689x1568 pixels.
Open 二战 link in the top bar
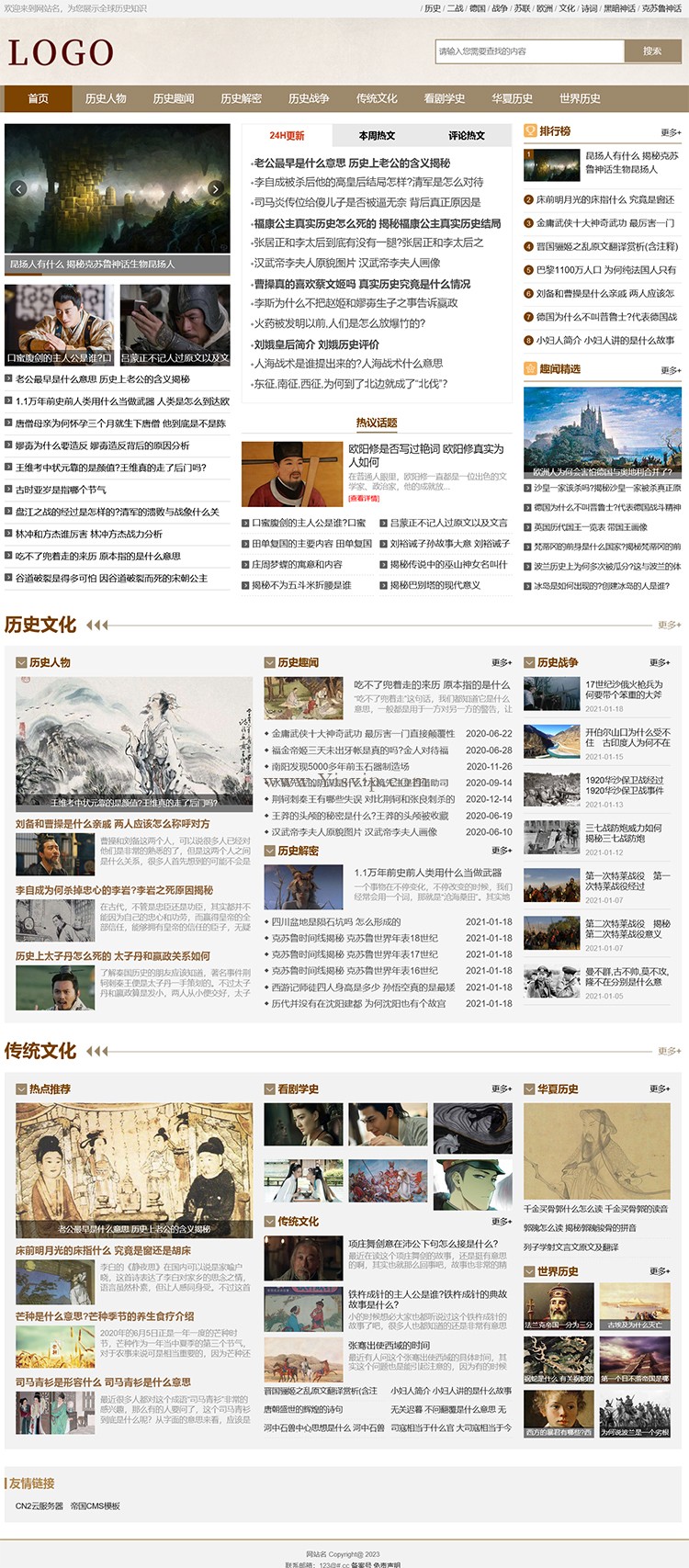(x=455, y=8)
